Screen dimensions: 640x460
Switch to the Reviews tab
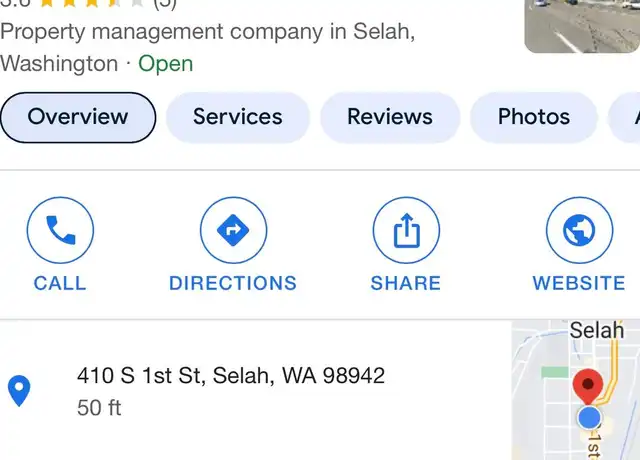(390, 117)
